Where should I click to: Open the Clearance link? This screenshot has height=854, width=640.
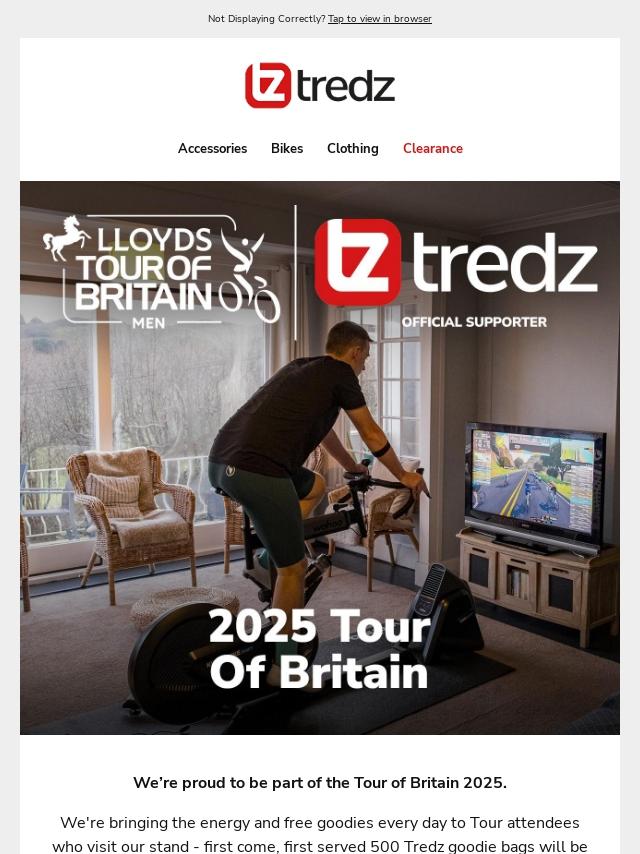(432, 149)
